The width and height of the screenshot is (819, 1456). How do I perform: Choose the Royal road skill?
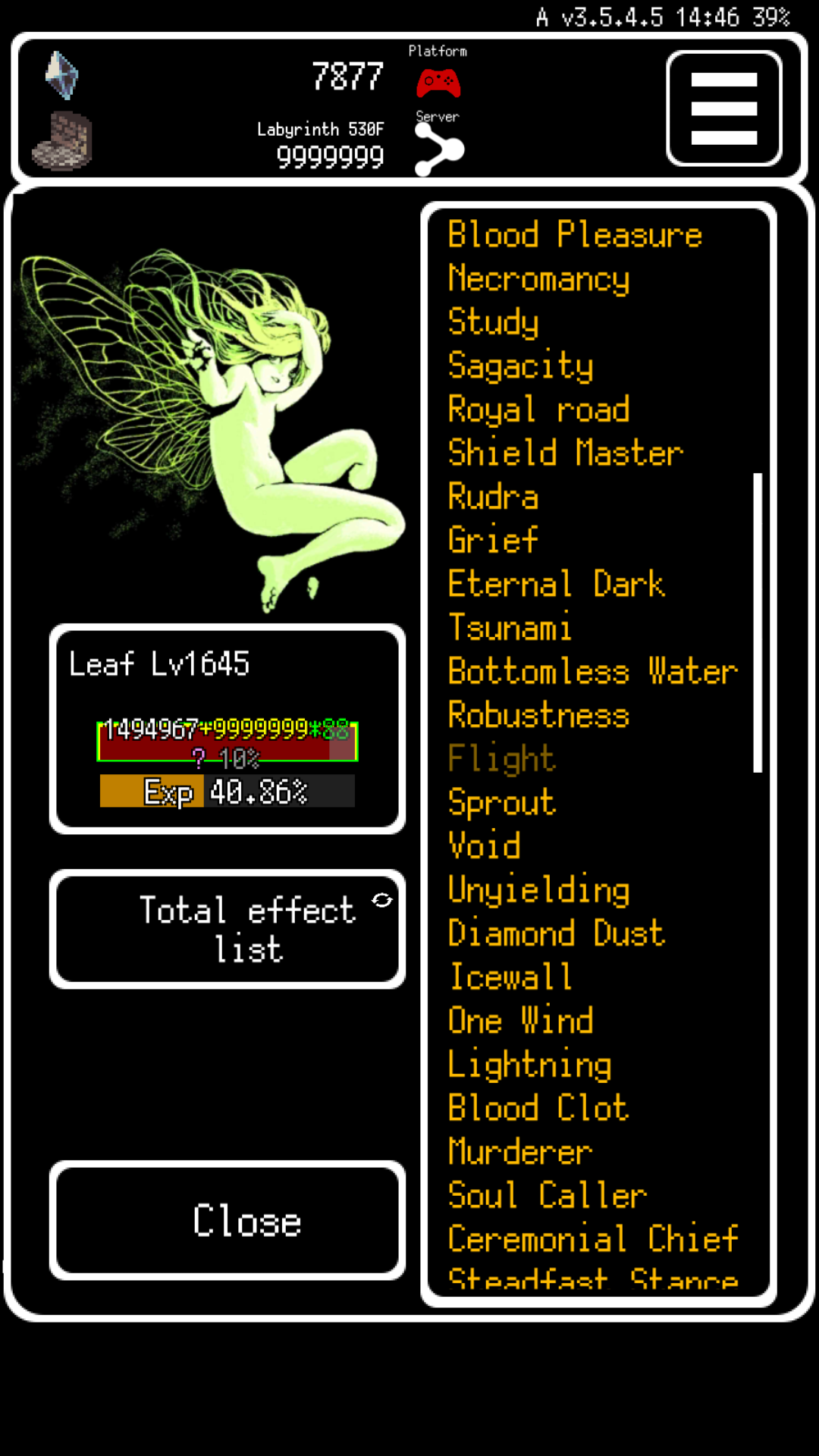pyautogui.click(x=538, y=409)
